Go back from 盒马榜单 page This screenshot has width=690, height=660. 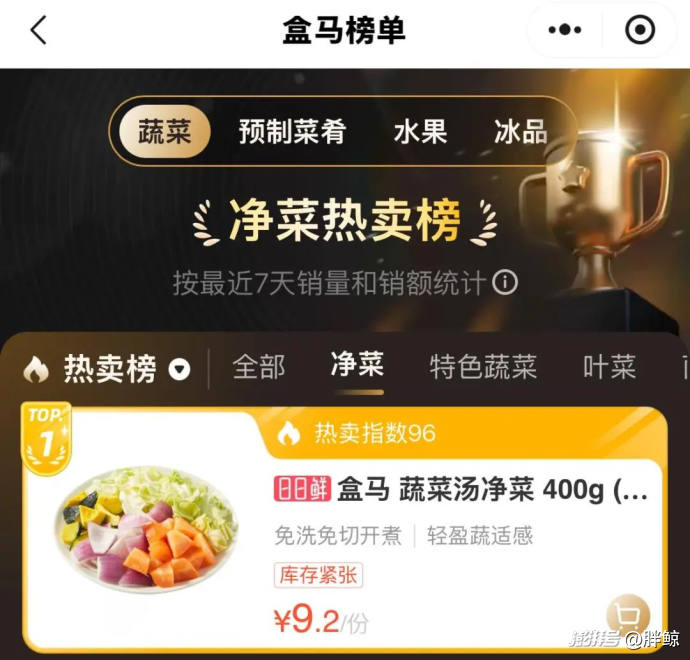tap(38, 30)
